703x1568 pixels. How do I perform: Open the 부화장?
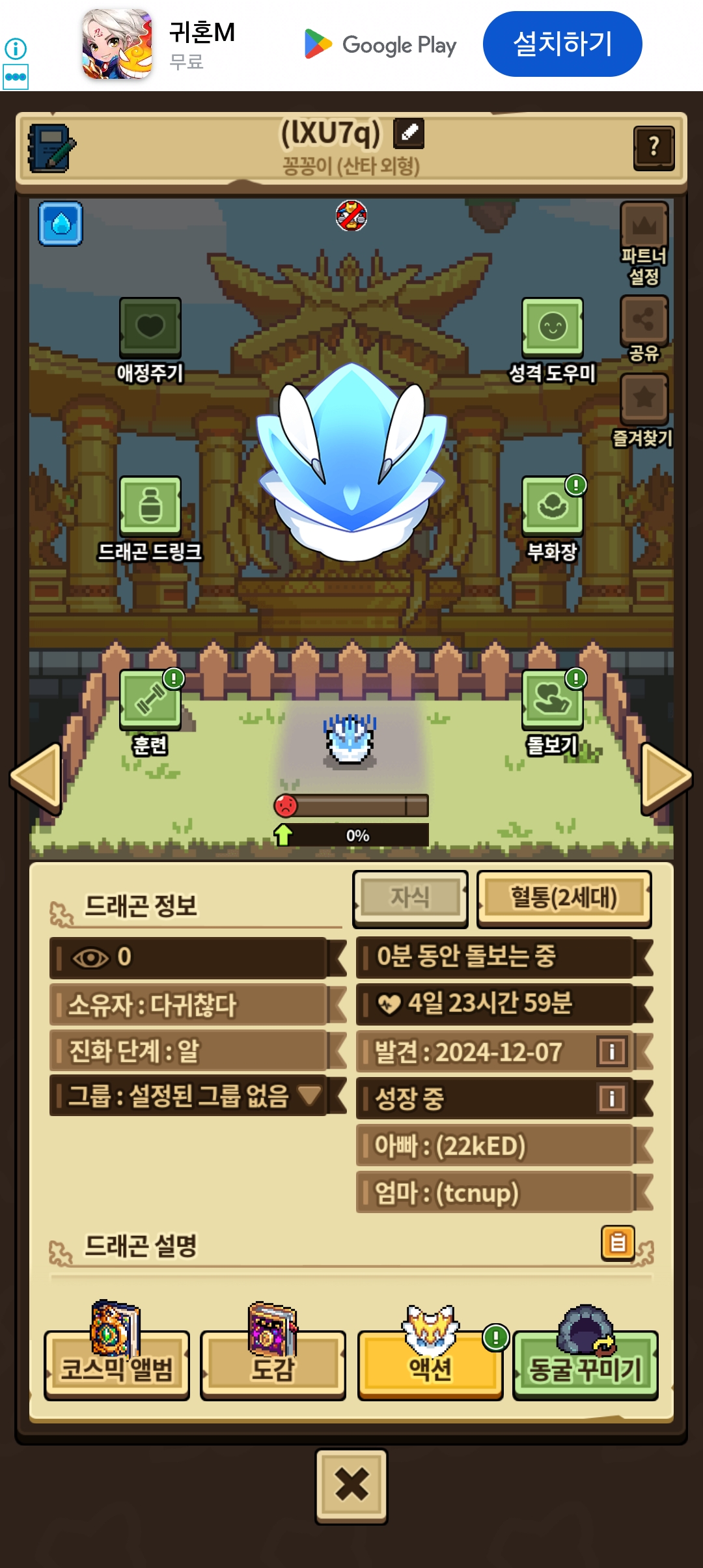[552, 505]
